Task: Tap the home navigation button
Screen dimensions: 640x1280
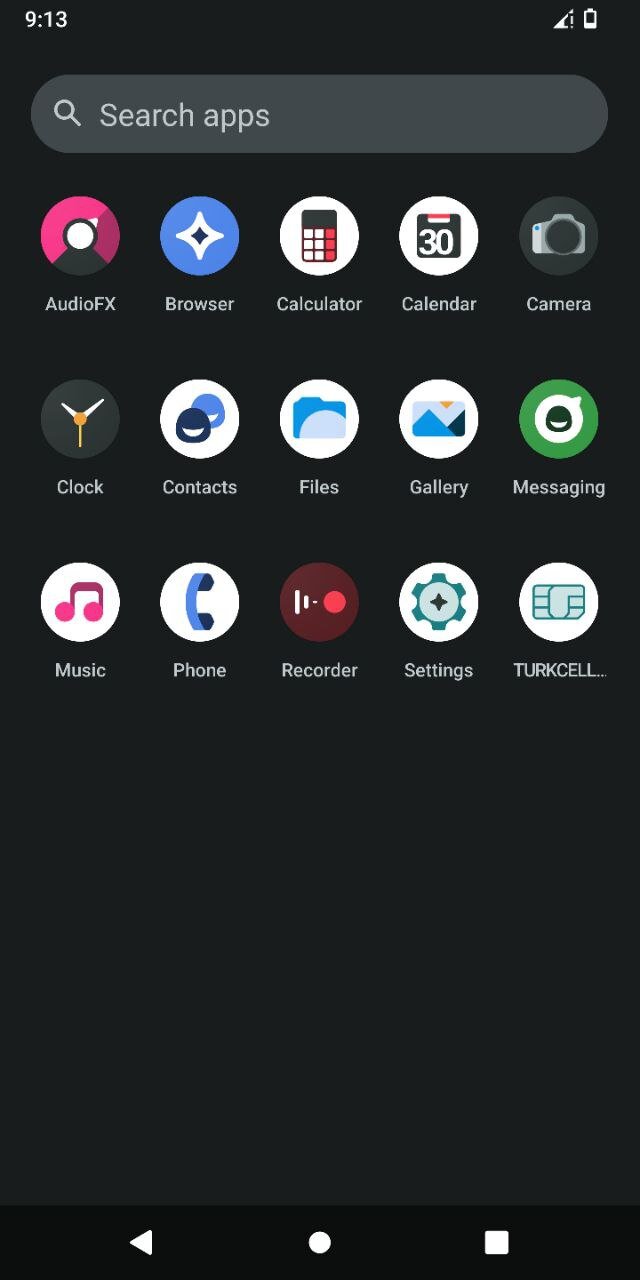Action: coord(320,1242)
